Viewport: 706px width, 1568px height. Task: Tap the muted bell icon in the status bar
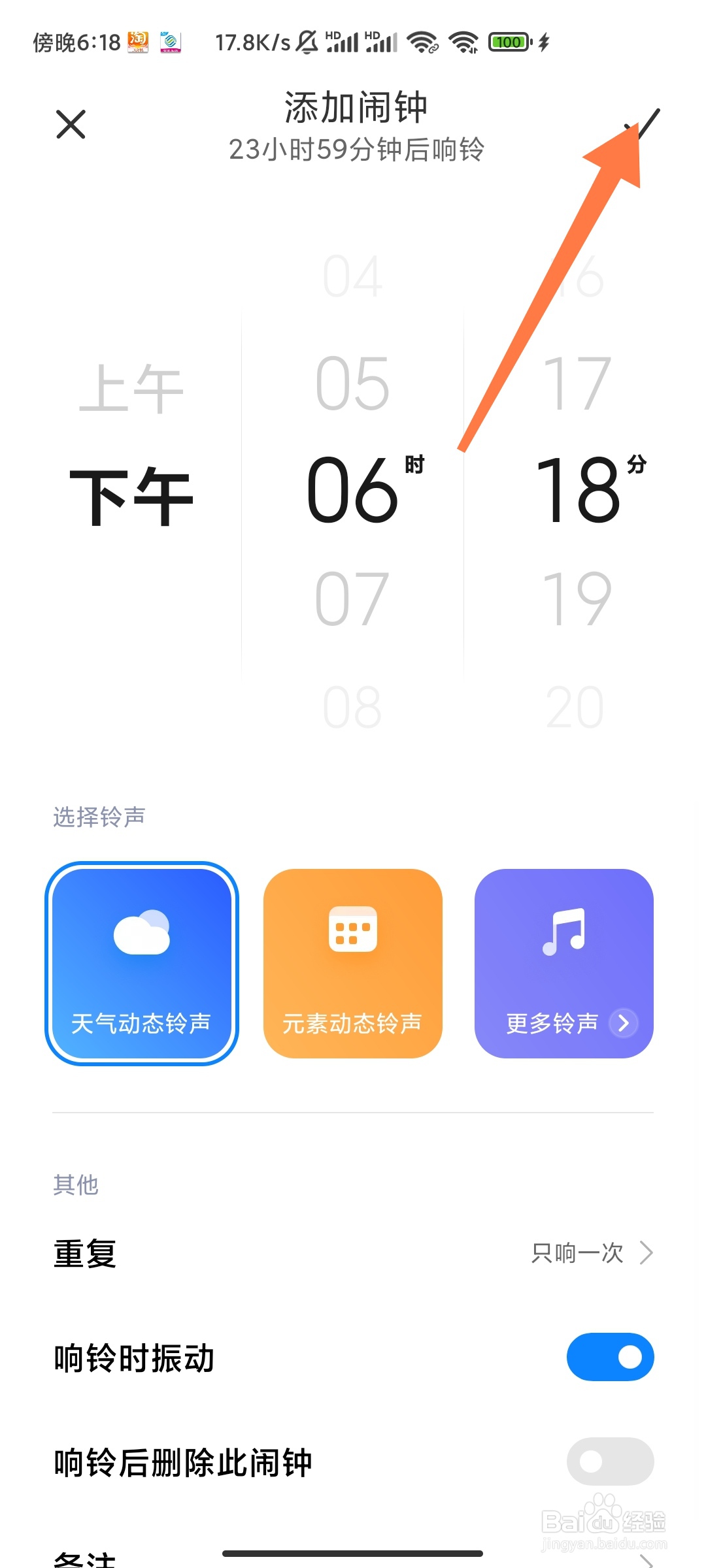tap(307, 41)
